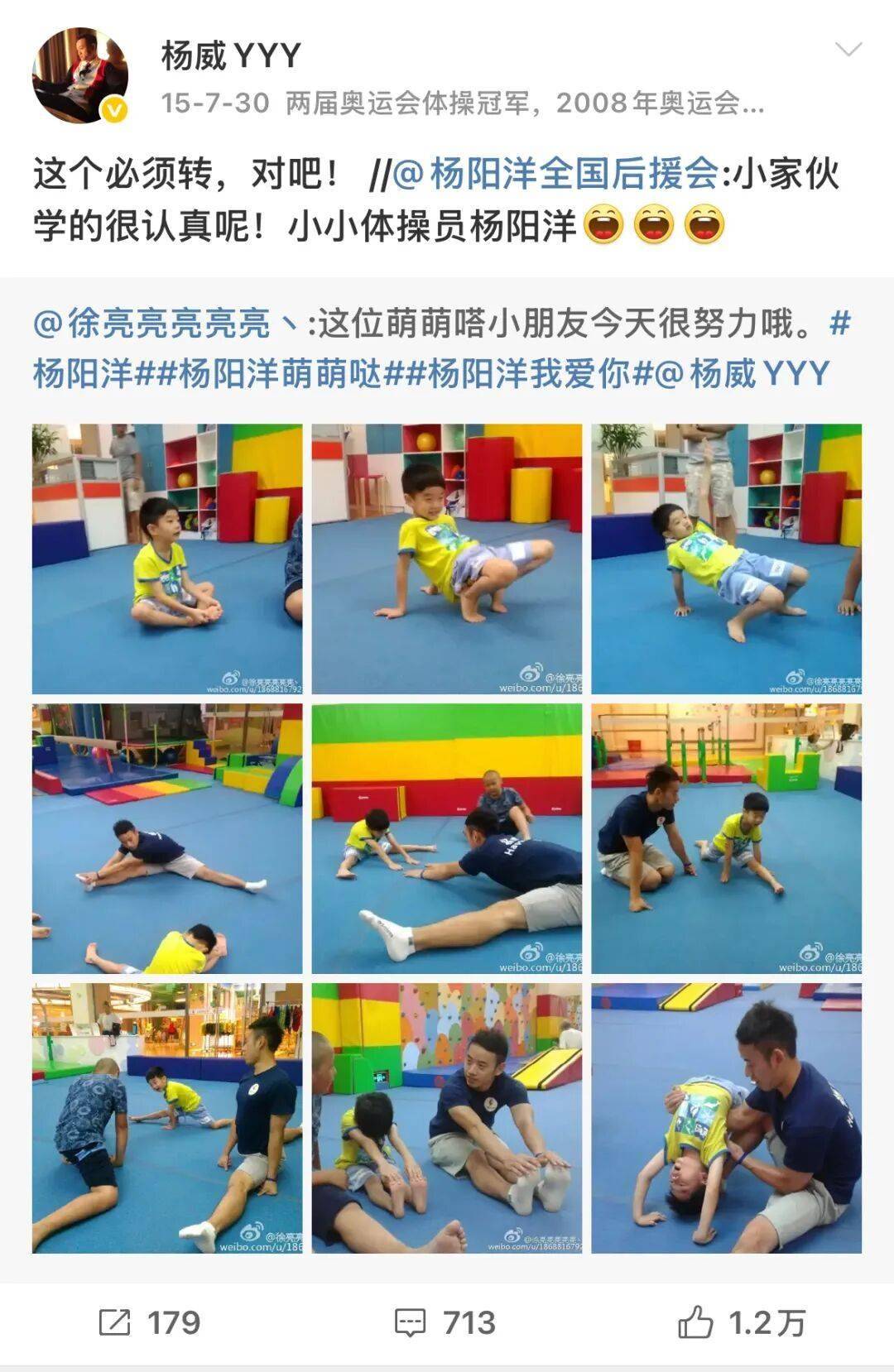Screen dimensions: 894x1372
Task: View second photo of boy crouching on hands
Action: pos(446,559)
